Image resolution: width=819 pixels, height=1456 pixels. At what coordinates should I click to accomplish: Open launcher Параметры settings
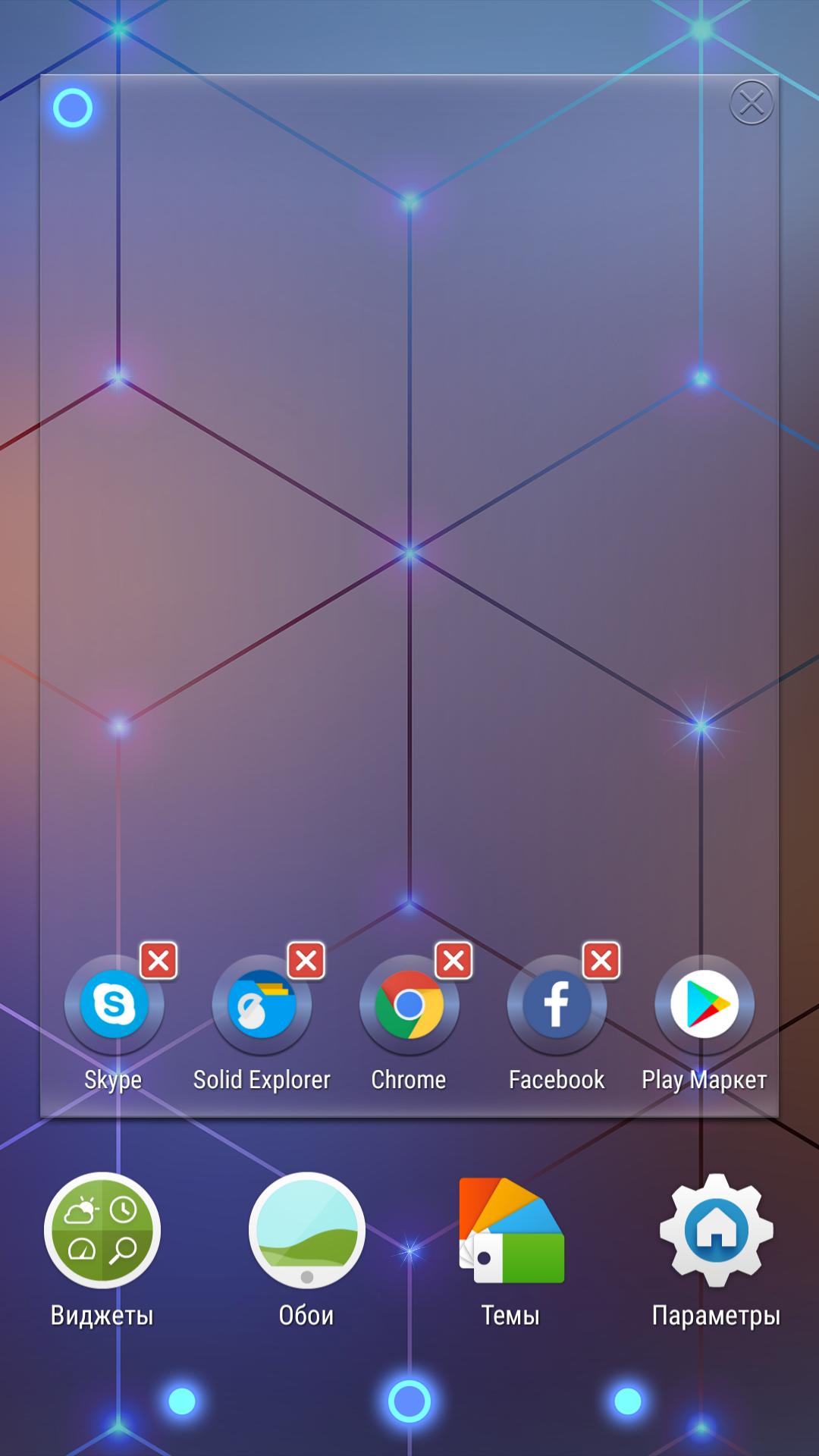click(716, 1232)
